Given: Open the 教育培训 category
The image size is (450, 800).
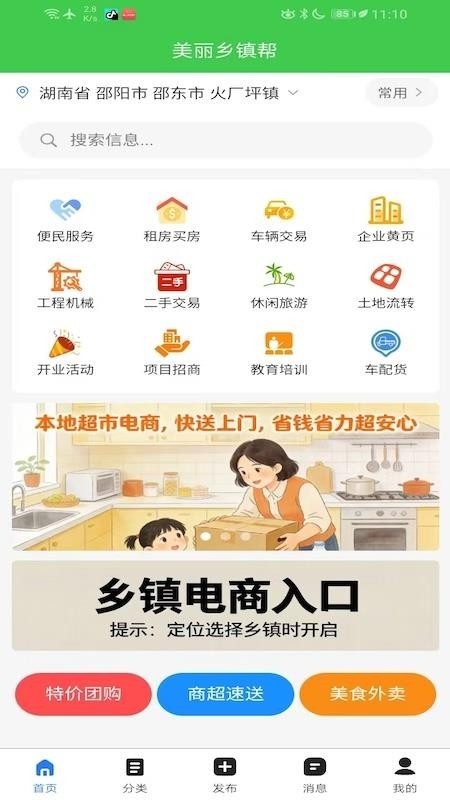Looking at the screenshot, I should (279, 353).
